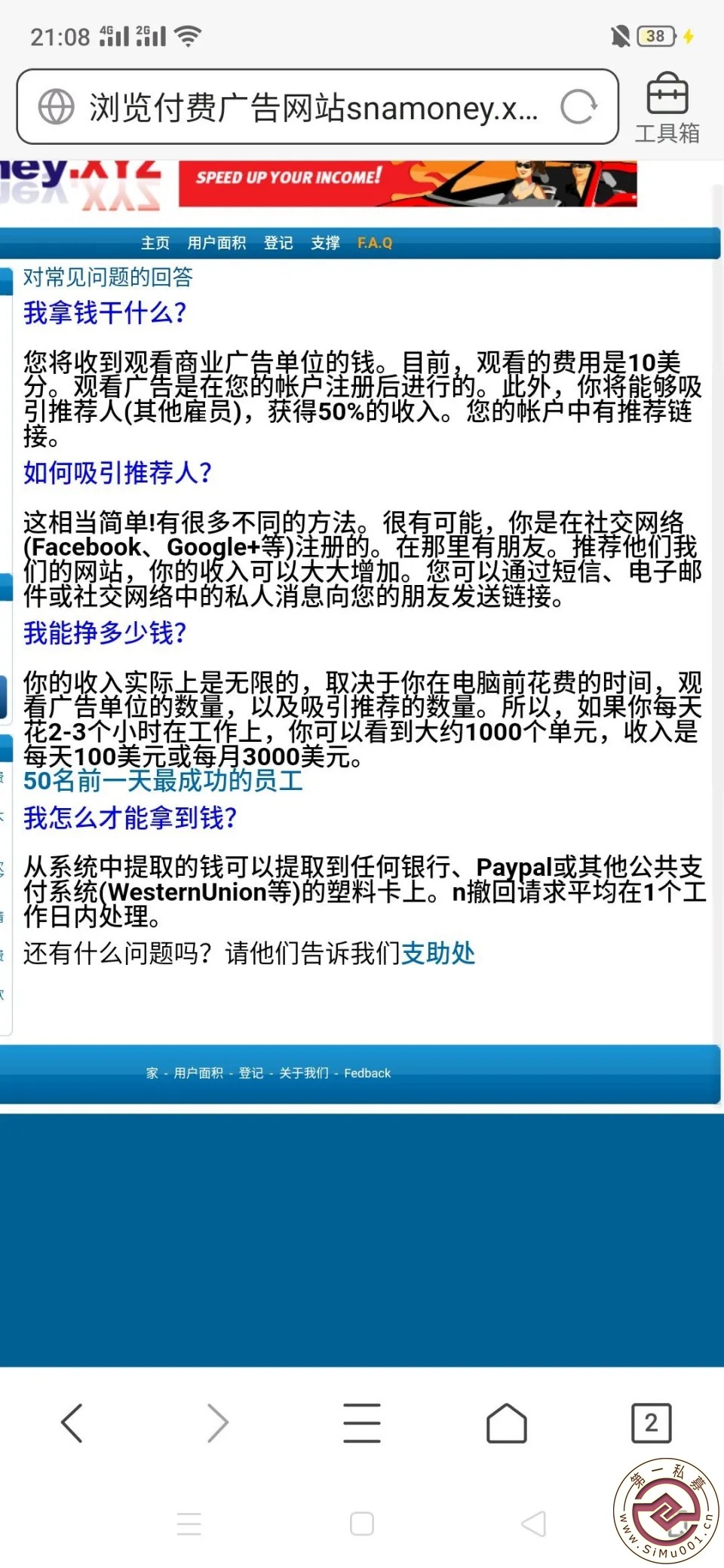Open 用户面积 in the top menu
This screenshot has width=724, height=1568.
click(x=216, y=243)
